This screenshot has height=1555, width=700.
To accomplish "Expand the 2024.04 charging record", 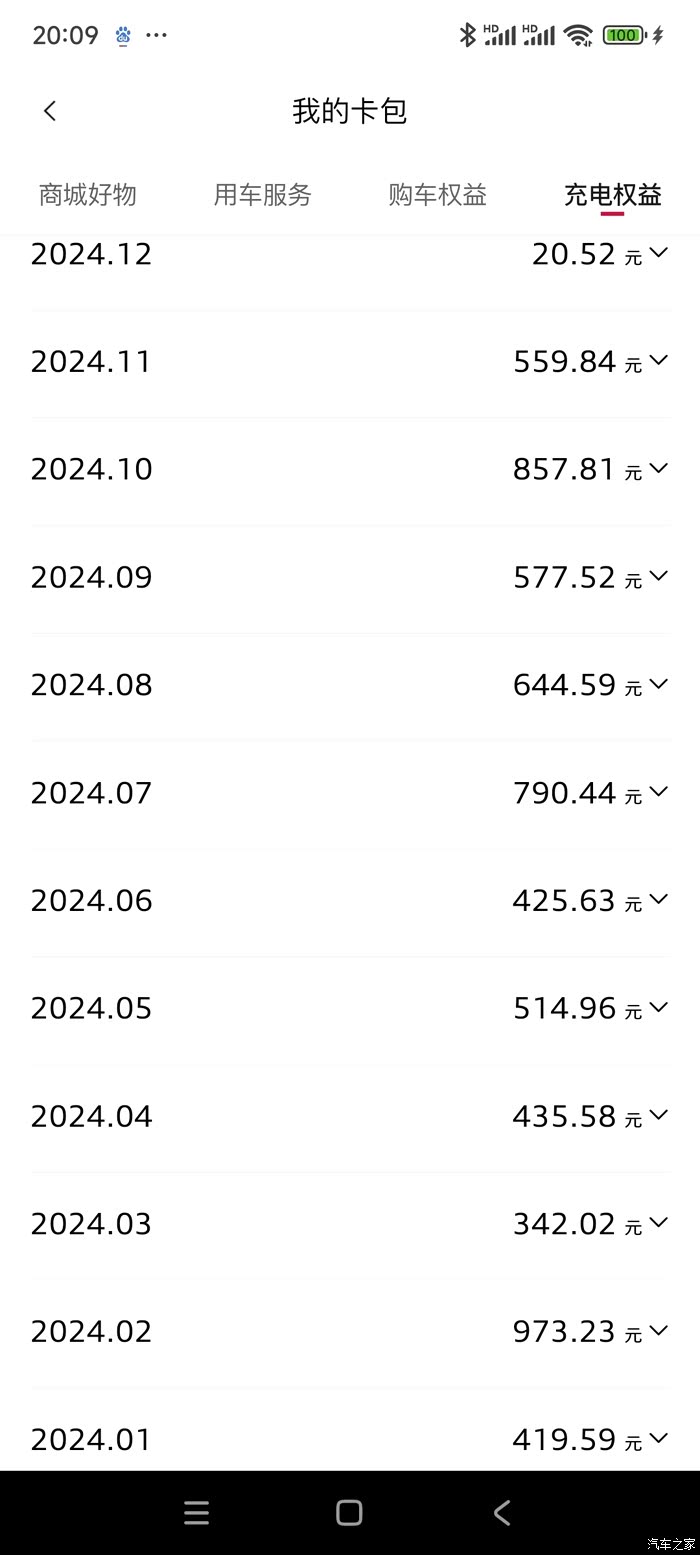I will 658,1116.
